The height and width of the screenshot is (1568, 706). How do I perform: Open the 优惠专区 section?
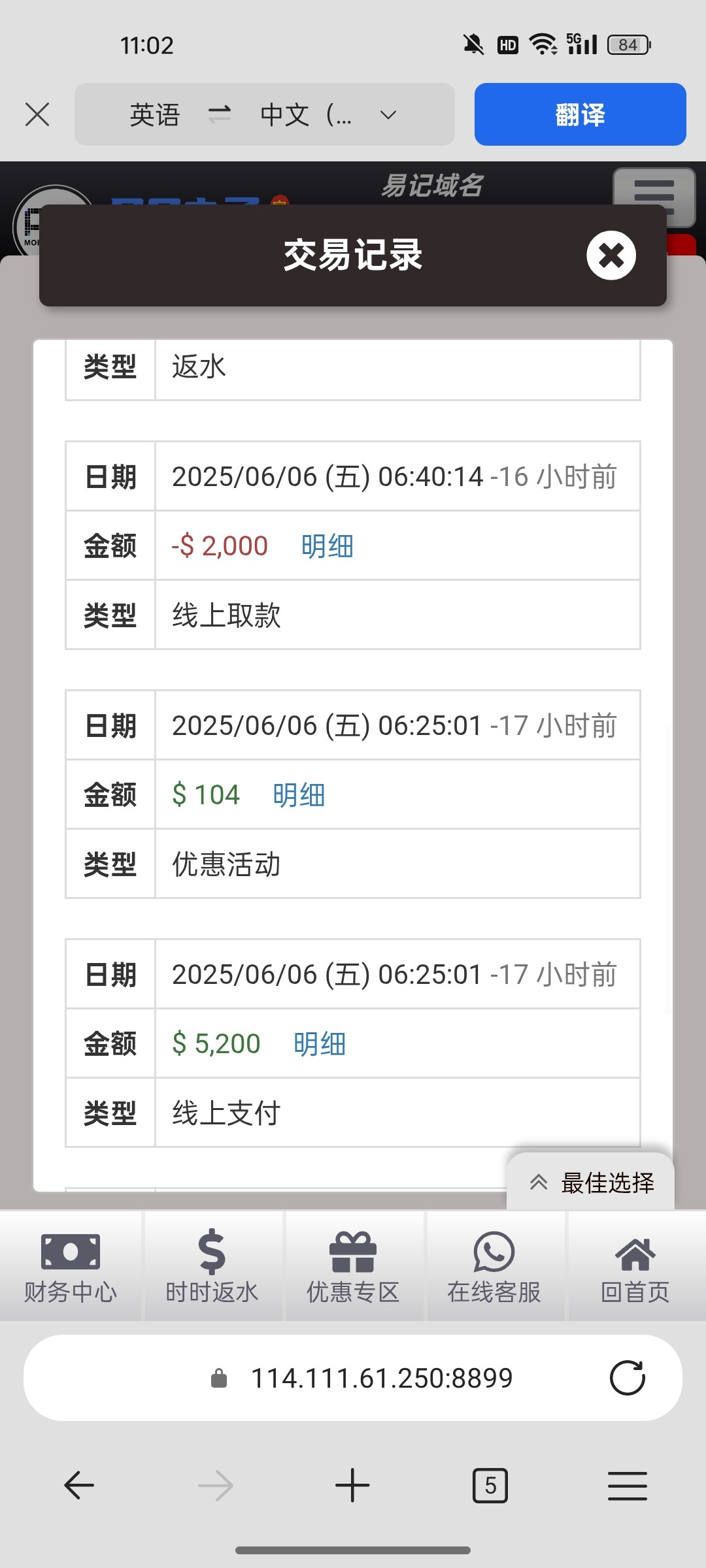[x=353, y=1266]
